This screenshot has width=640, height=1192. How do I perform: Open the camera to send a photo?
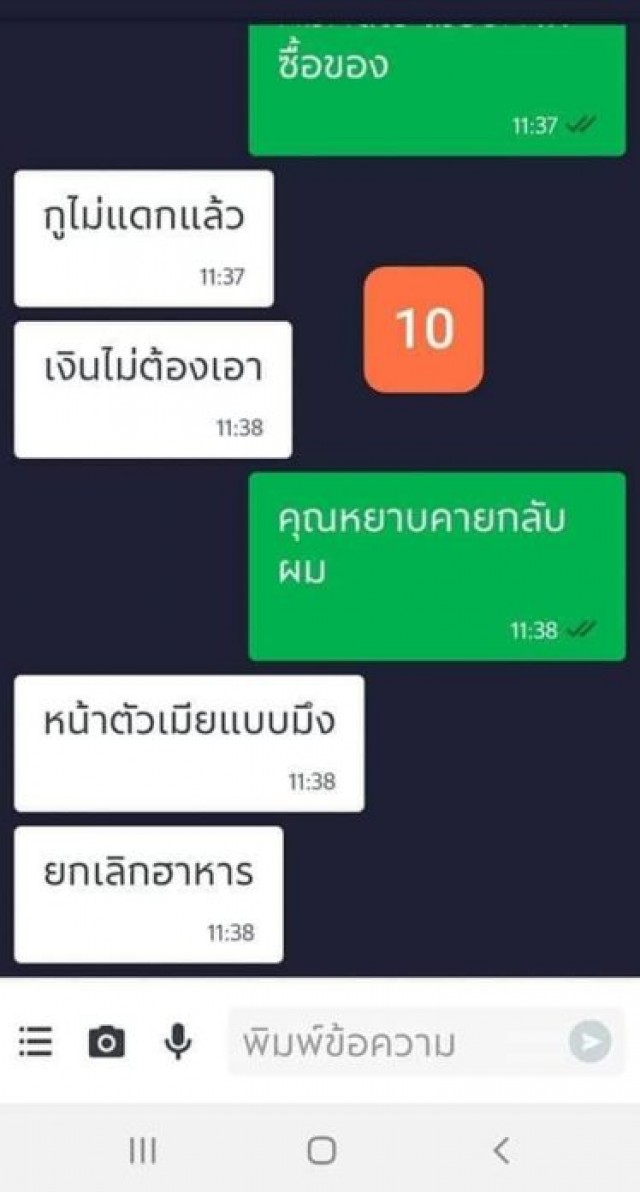106,1042
